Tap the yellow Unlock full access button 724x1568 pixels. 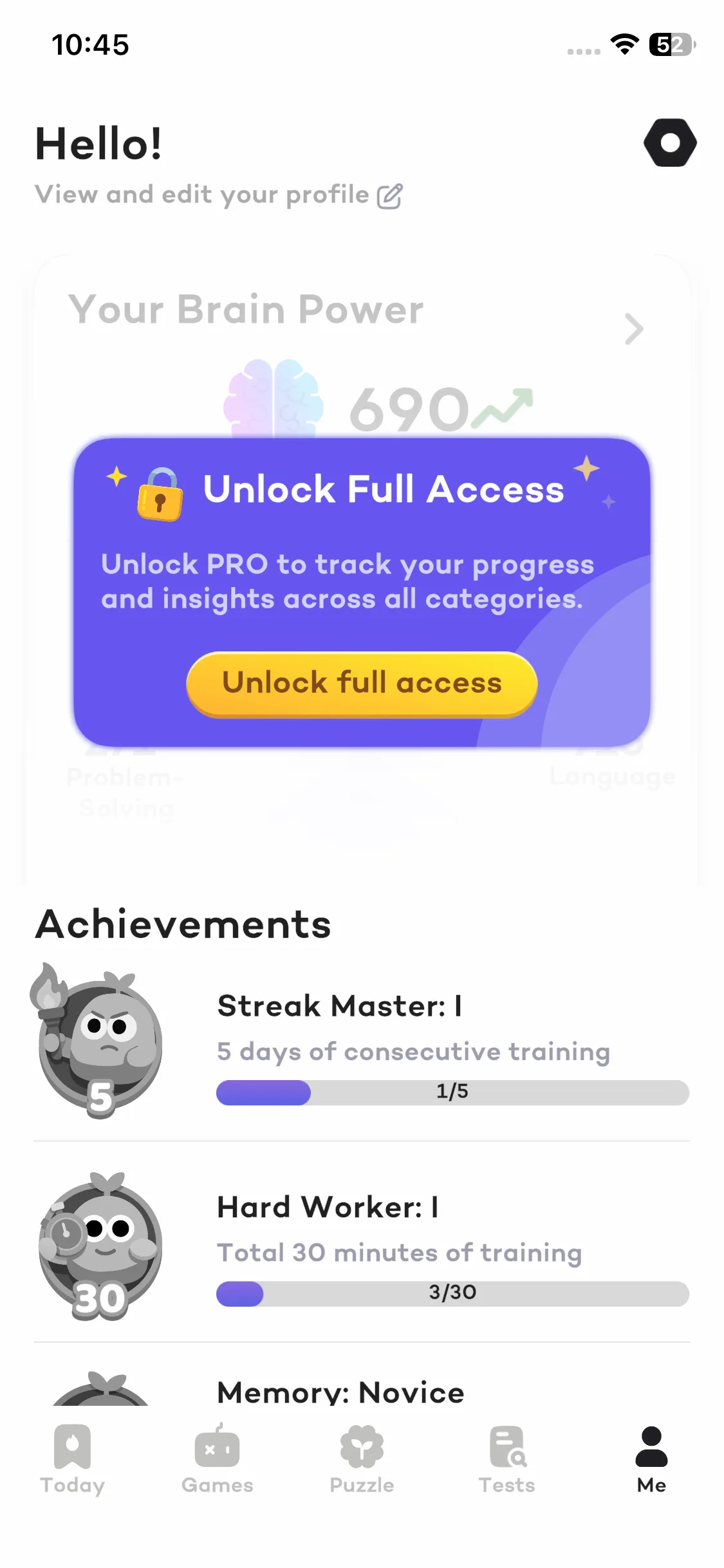(x=362, y=684)
